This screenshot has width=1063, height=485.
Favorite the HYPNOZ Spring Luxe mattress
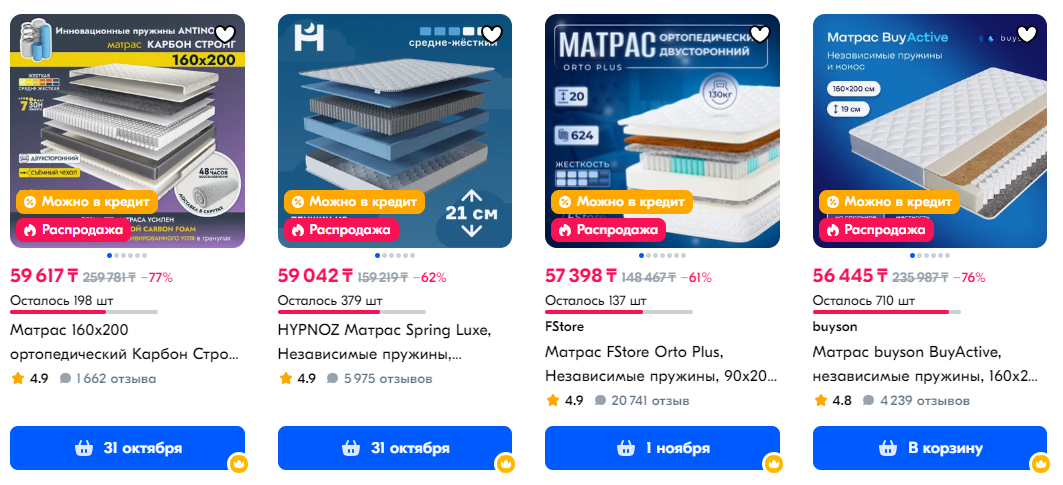click(493, 34)
